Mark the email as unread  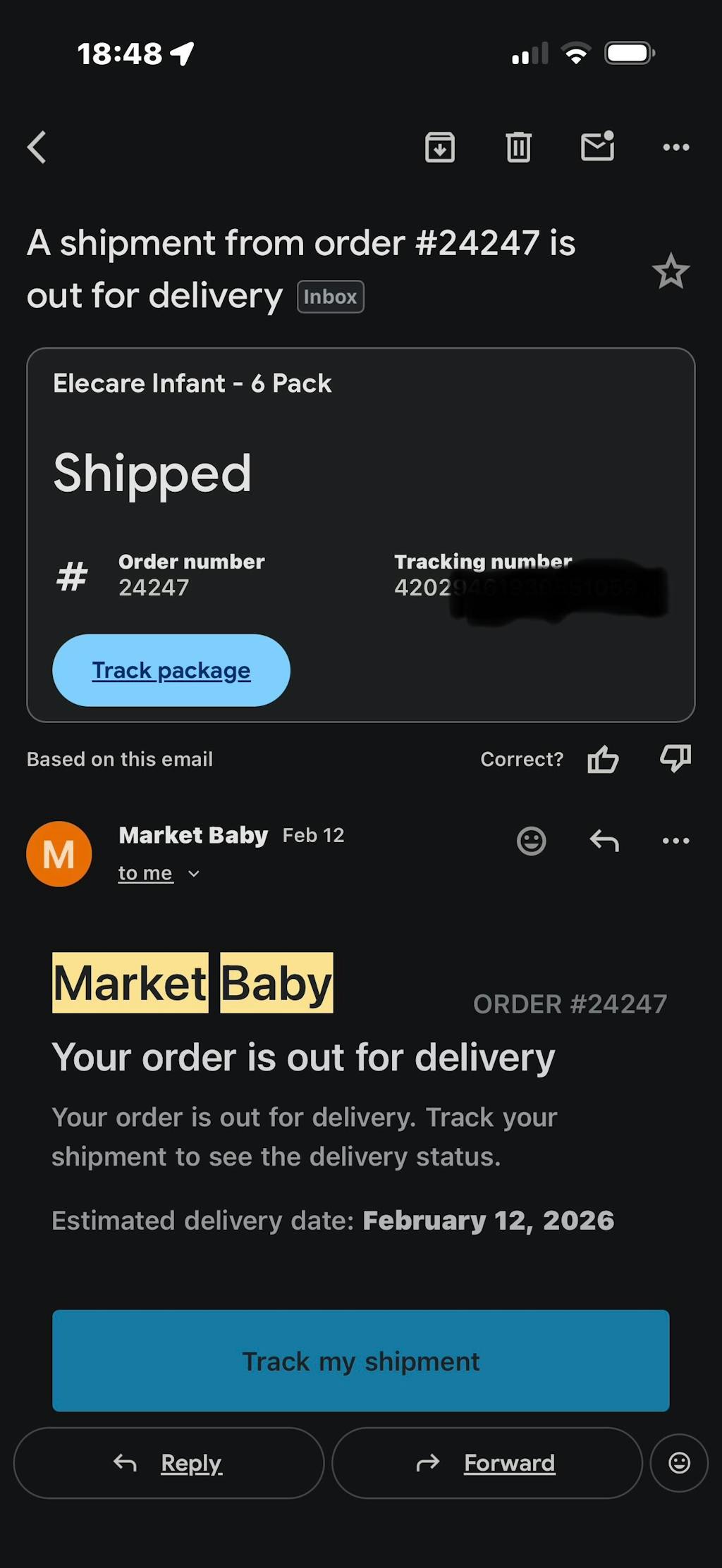[x=597, y=147]
